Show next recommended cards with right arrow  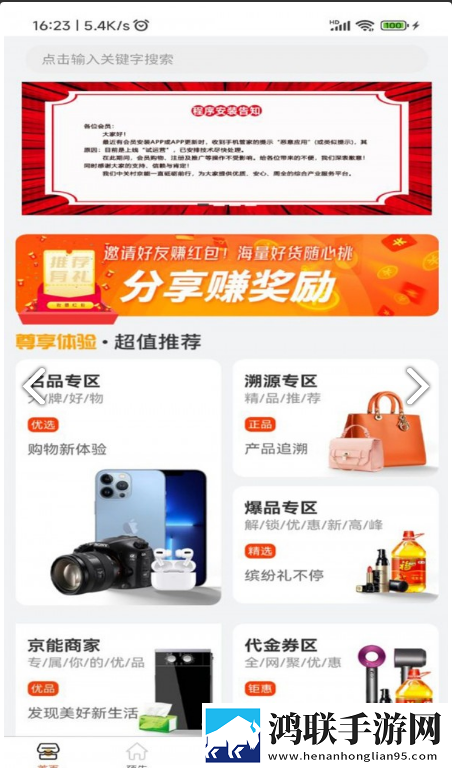point(418,386)
